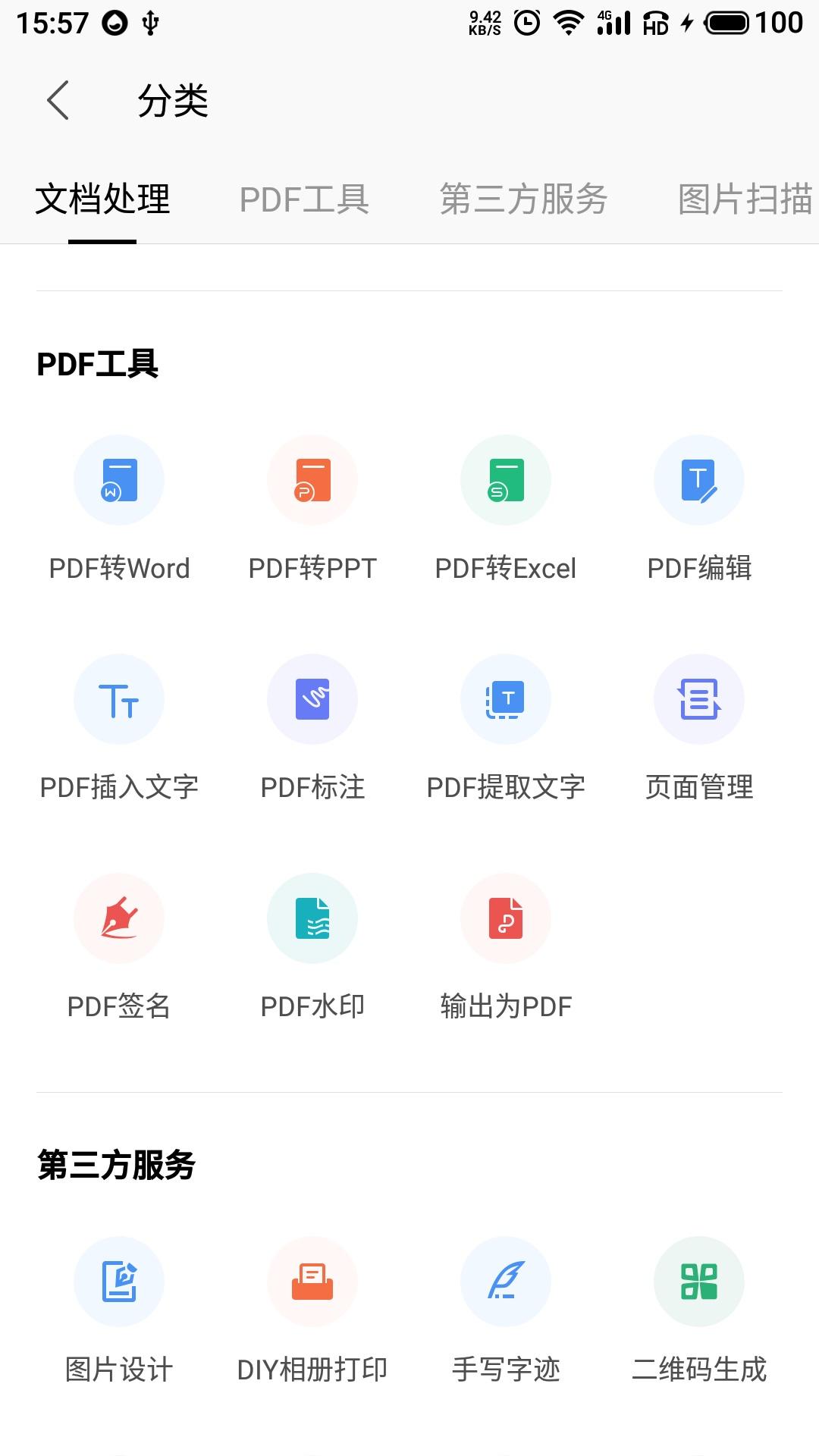
Task: Switch to the PDF工具 tab
Action: point(306,199)
